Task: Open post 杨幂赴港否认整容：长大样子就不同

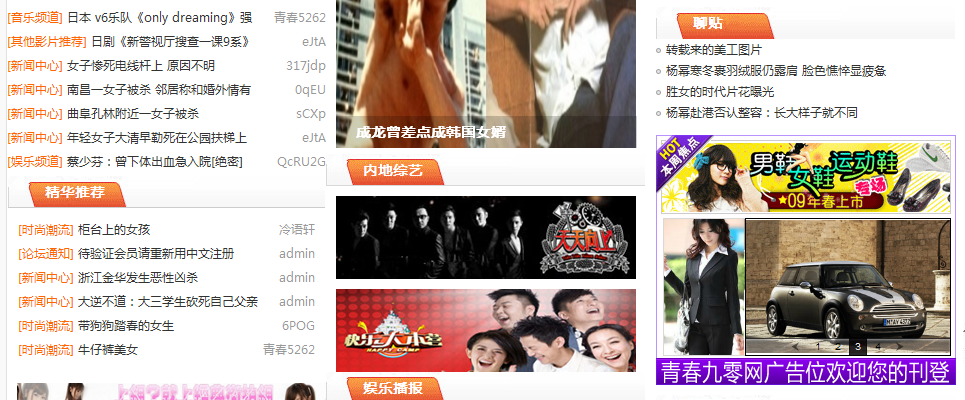Action: [761, 113]
